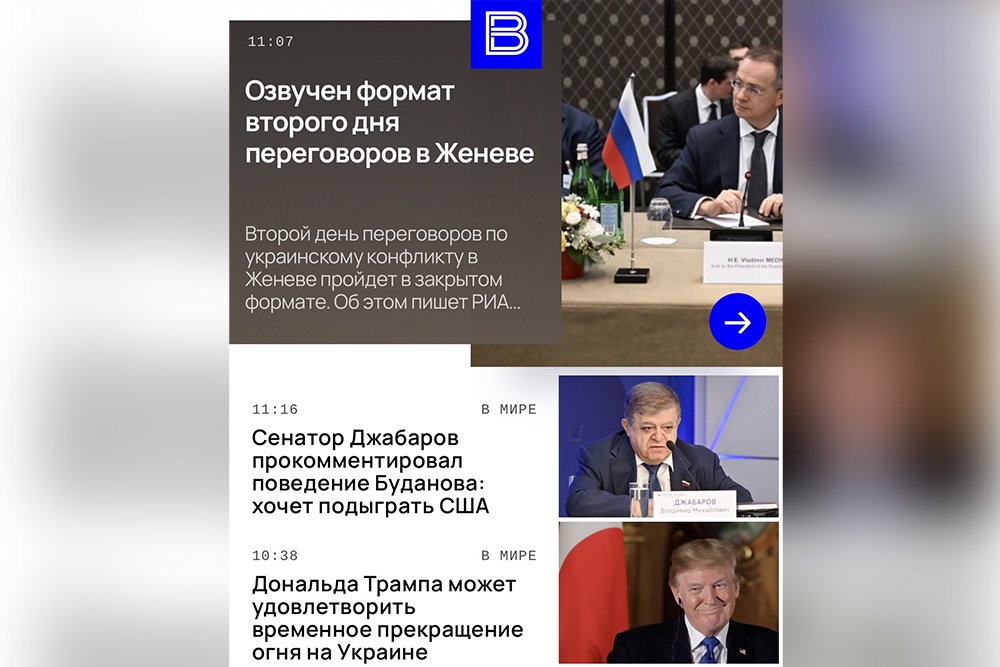Viewport: 1000px width, 667px height.
Task: Open the Geneva negotiations second-day headline
Action: (x=389, y=123)
